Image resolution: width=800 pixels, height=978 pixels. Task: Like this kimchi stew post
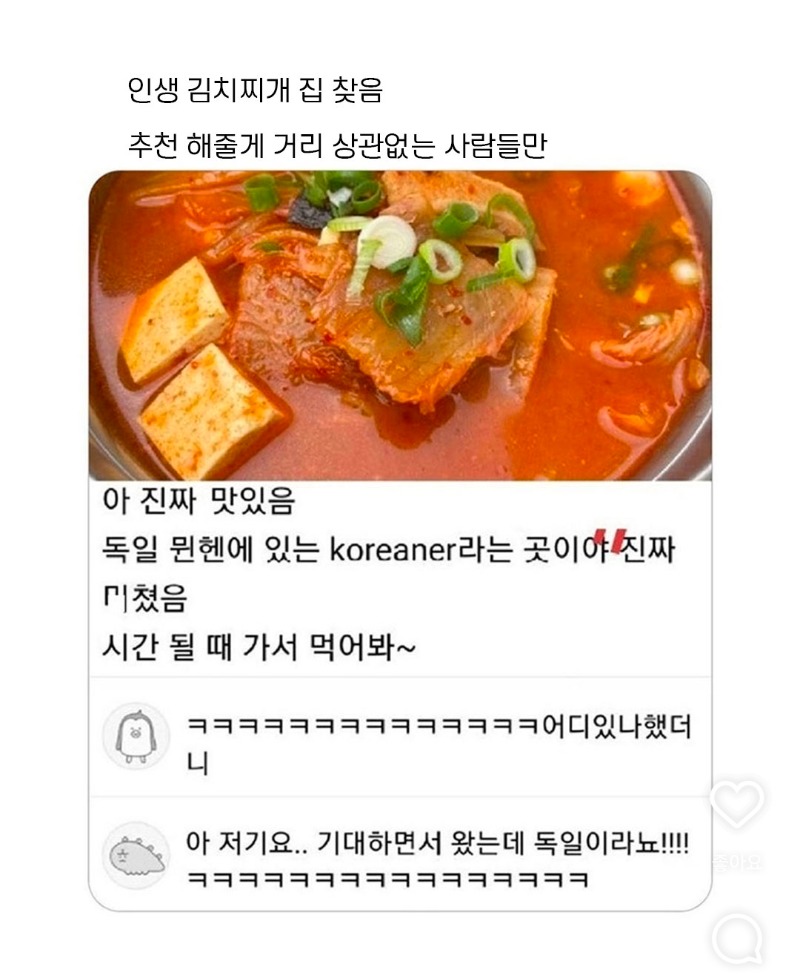coord(738,803)
